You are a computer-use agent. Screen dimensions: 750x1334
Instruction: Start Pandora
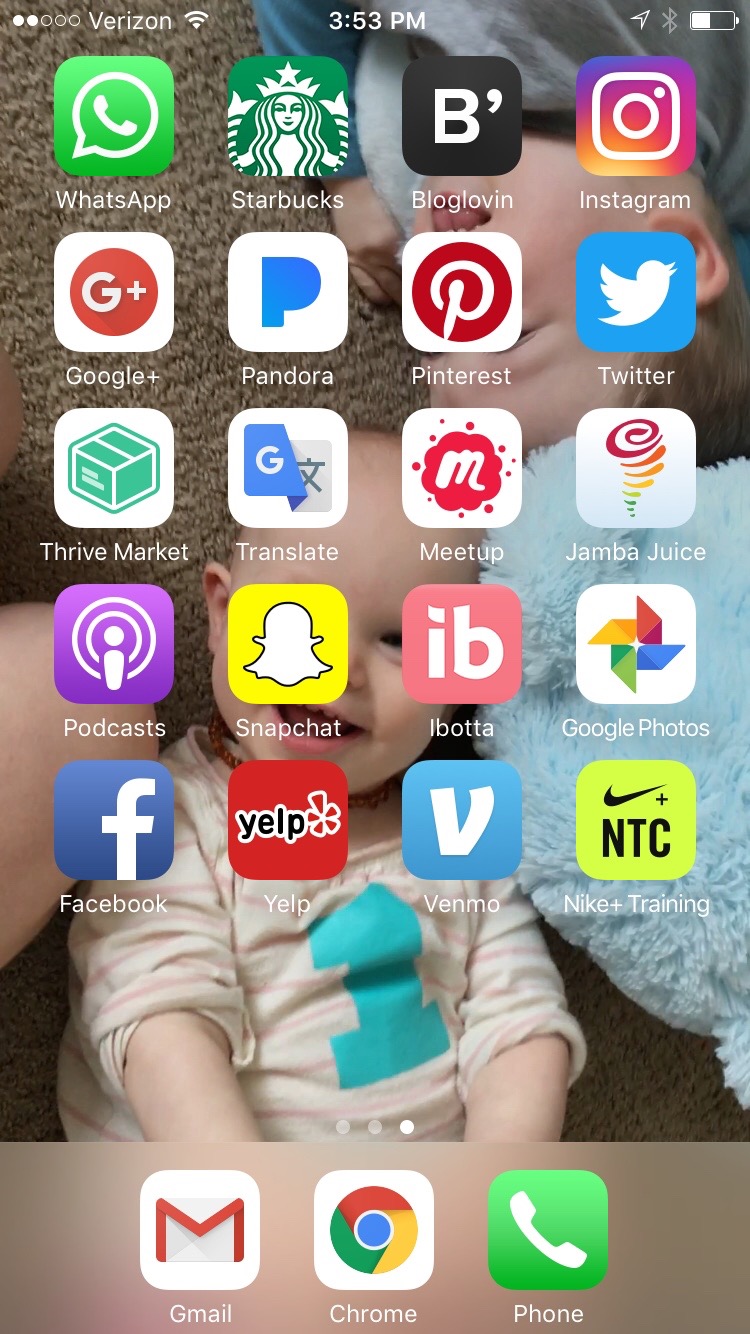pos(288,292)
